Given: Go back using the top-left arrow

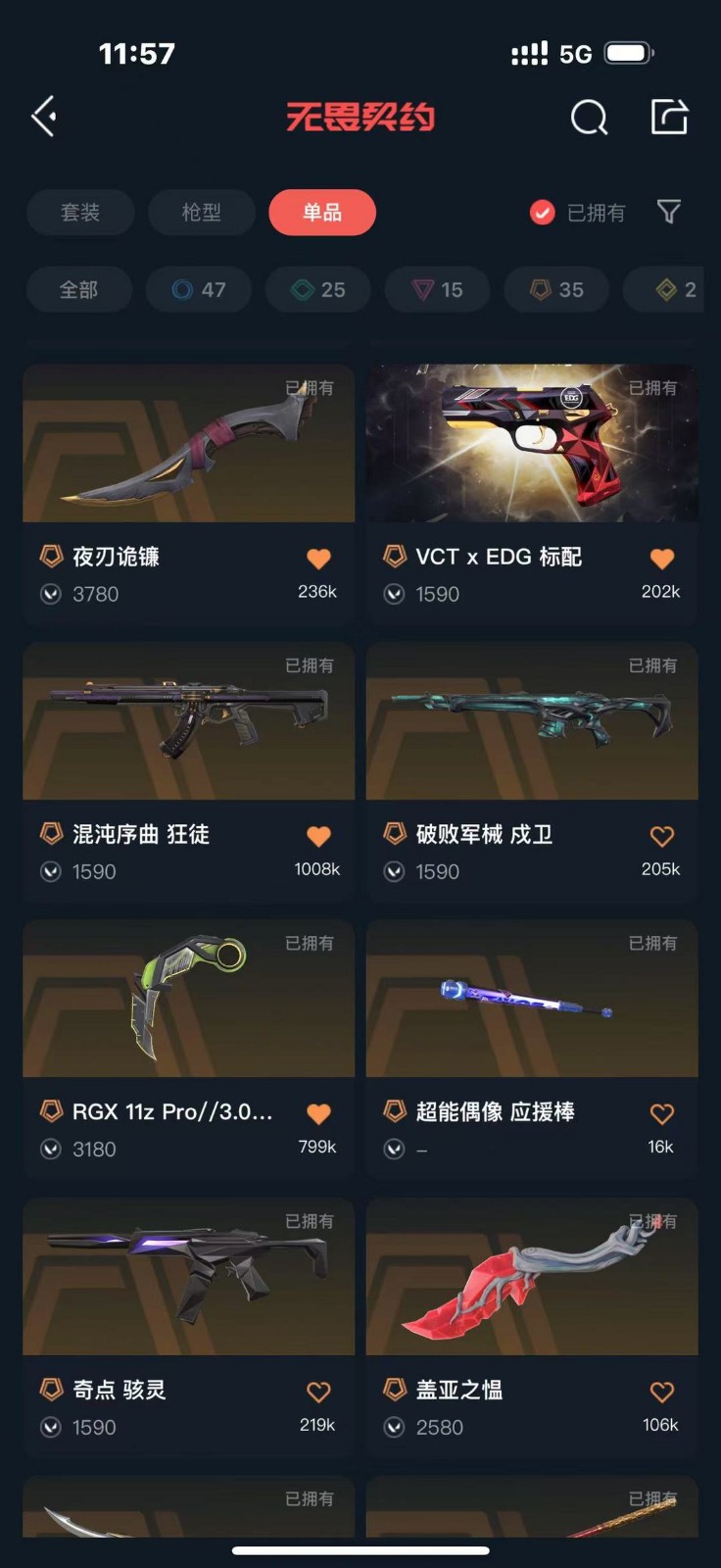Looking at the screenshot, I should [x=44, y=117].
